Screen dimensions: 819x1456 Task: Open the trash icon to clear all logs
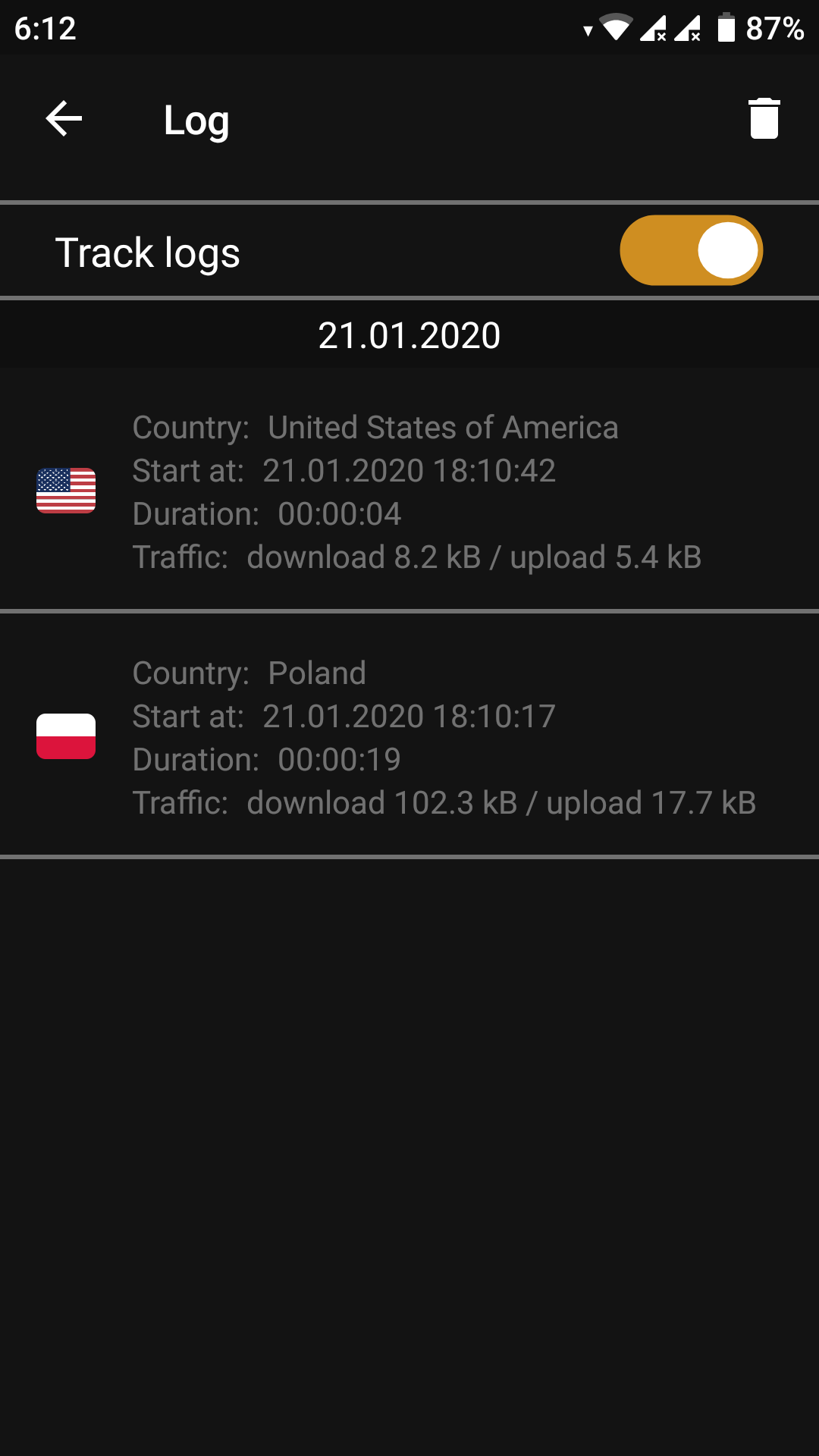tap(764, 118)
